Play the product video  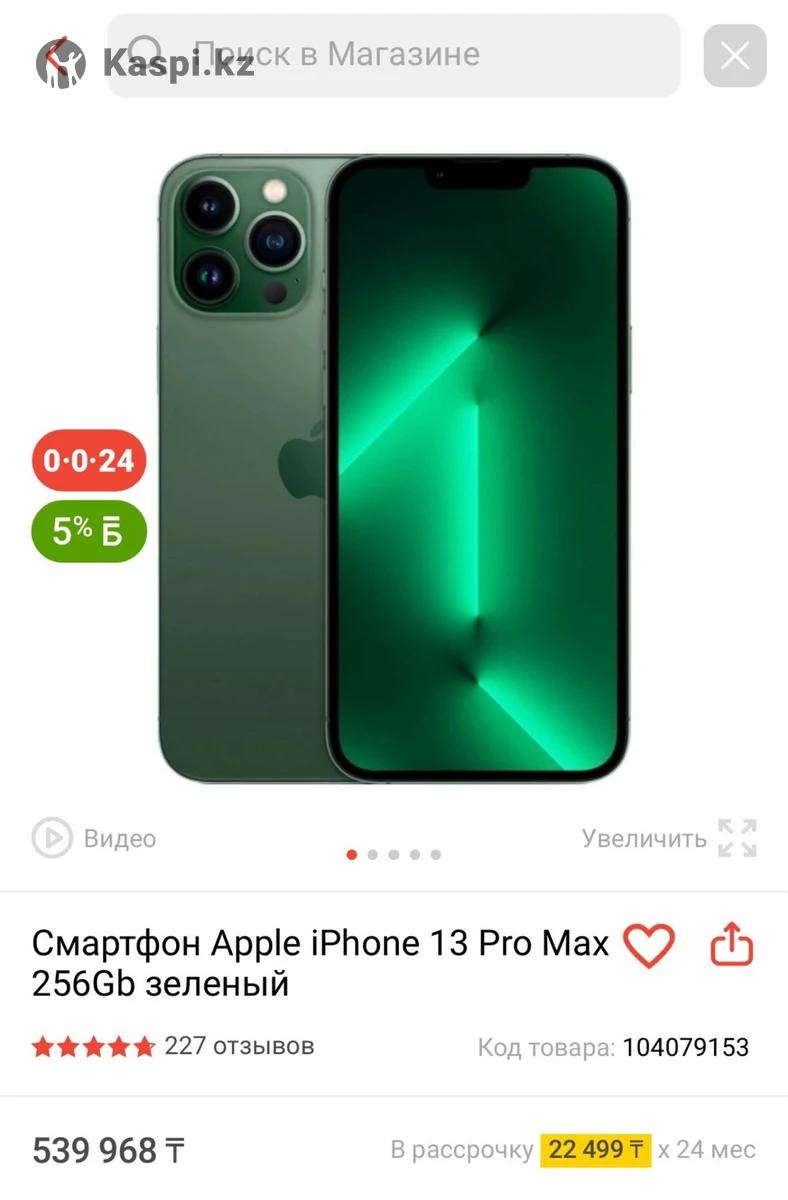[94, 838]
